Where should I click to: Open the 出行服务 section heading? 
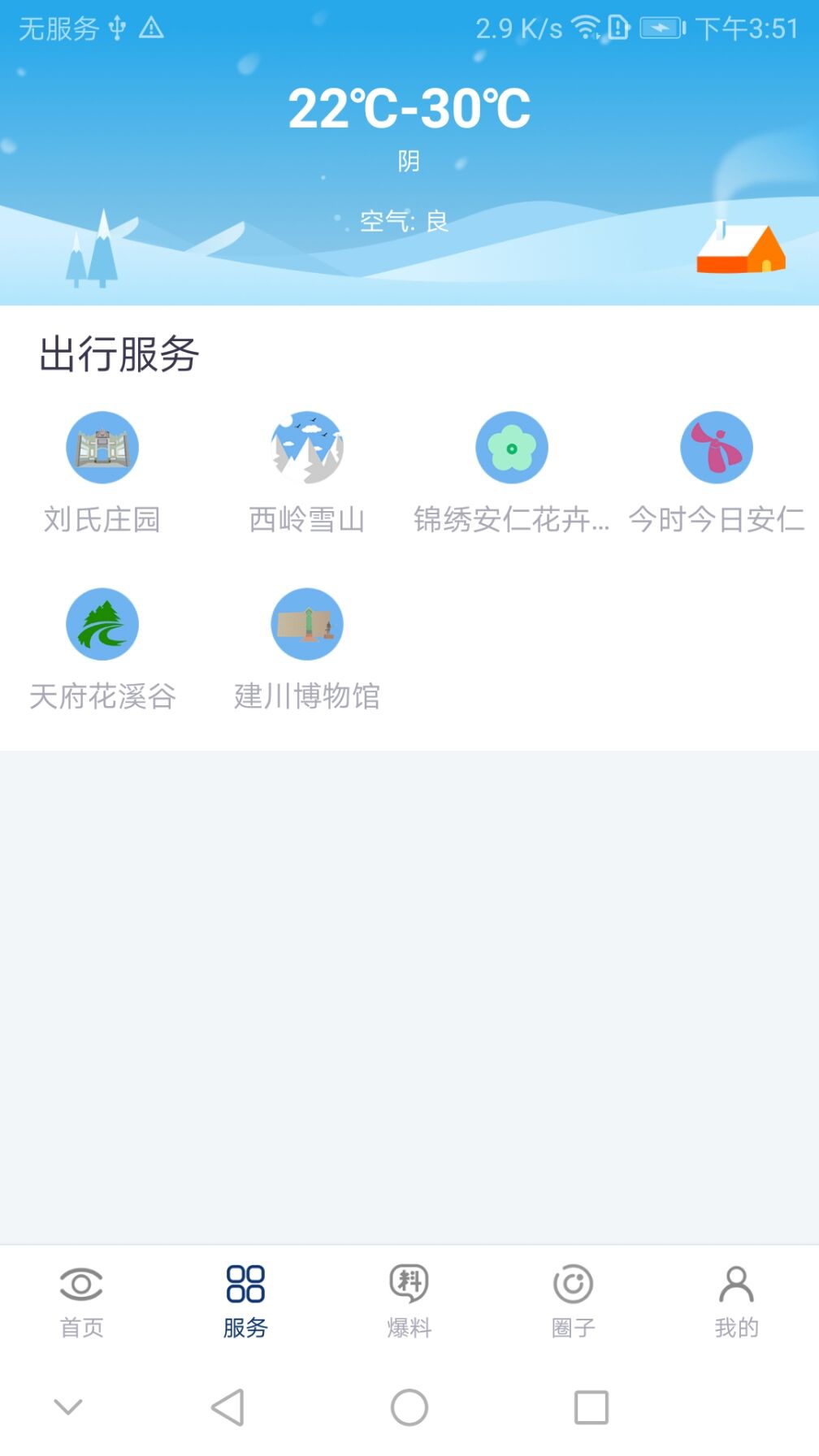click(x=119, y=353)
